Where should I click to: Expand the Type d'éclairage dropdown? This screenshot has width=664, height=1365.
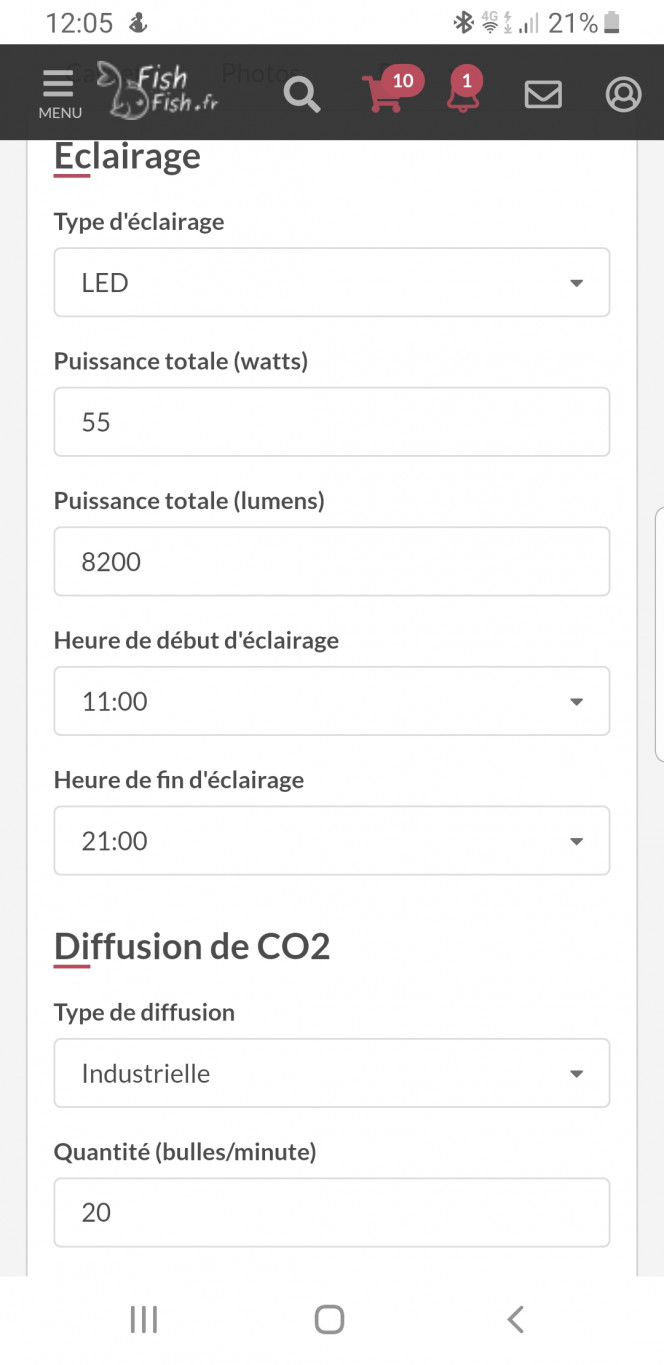tap(332, 282)
